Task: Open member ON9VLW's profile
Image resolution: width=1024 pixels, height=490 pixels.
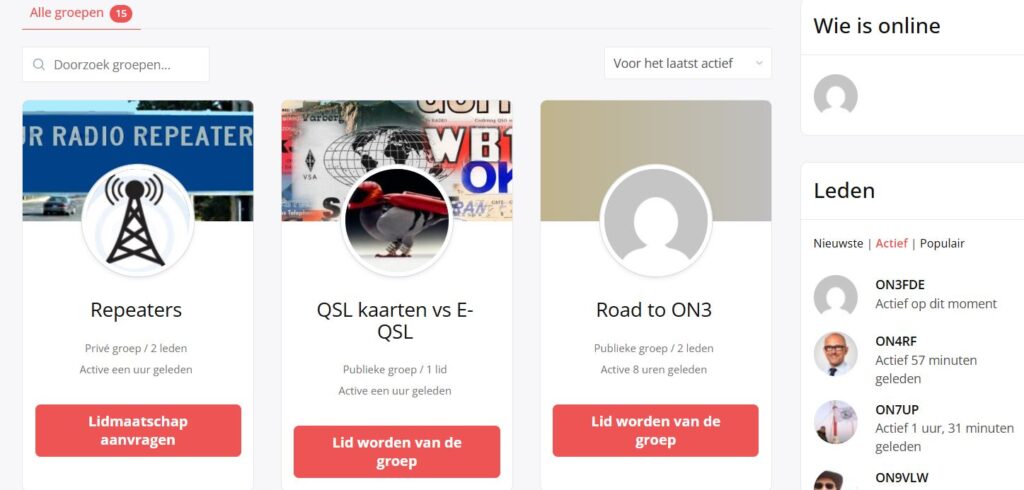Action: click(x=901, y=478)
